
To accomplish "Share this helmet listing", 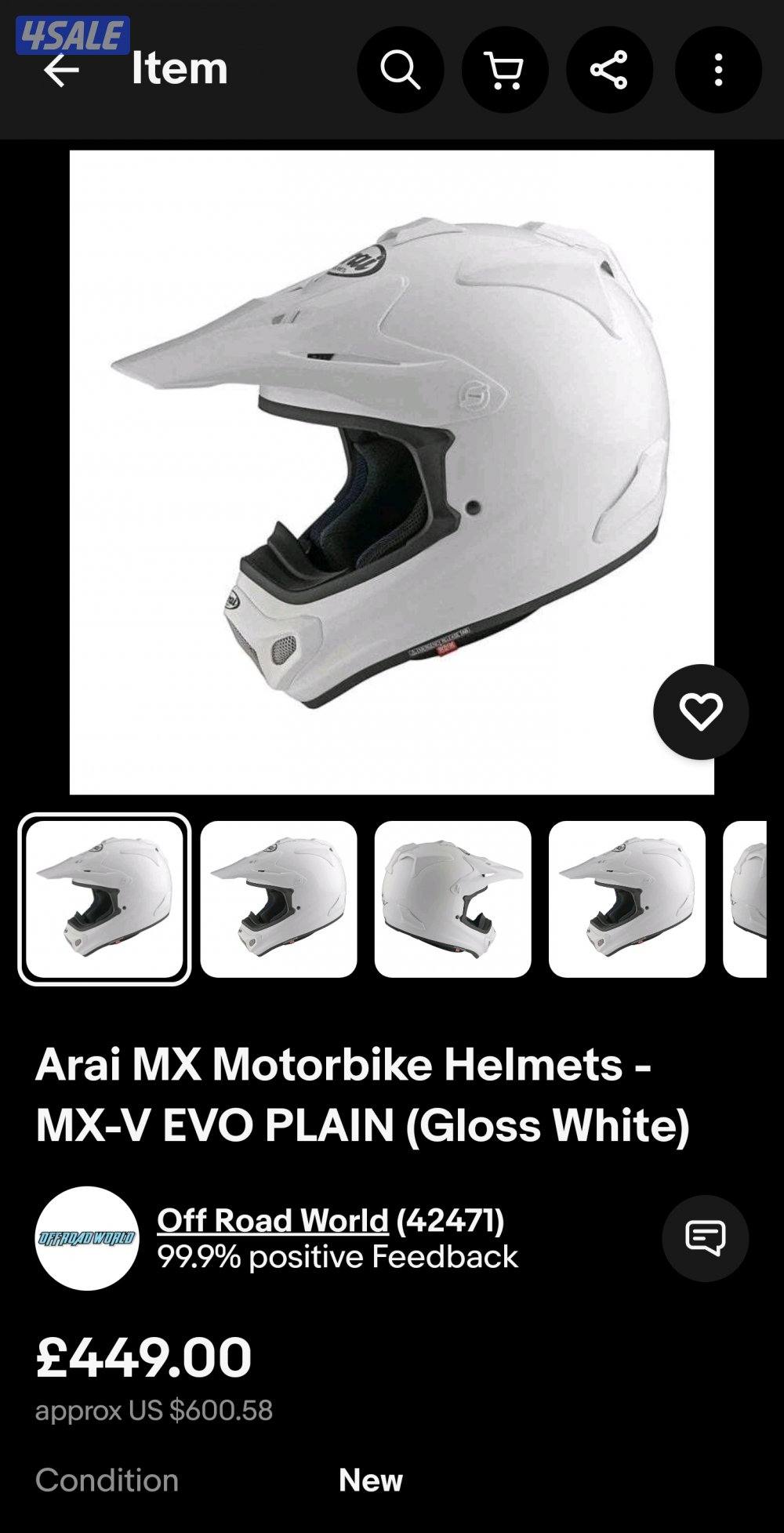I will click(x=609, y=70).
